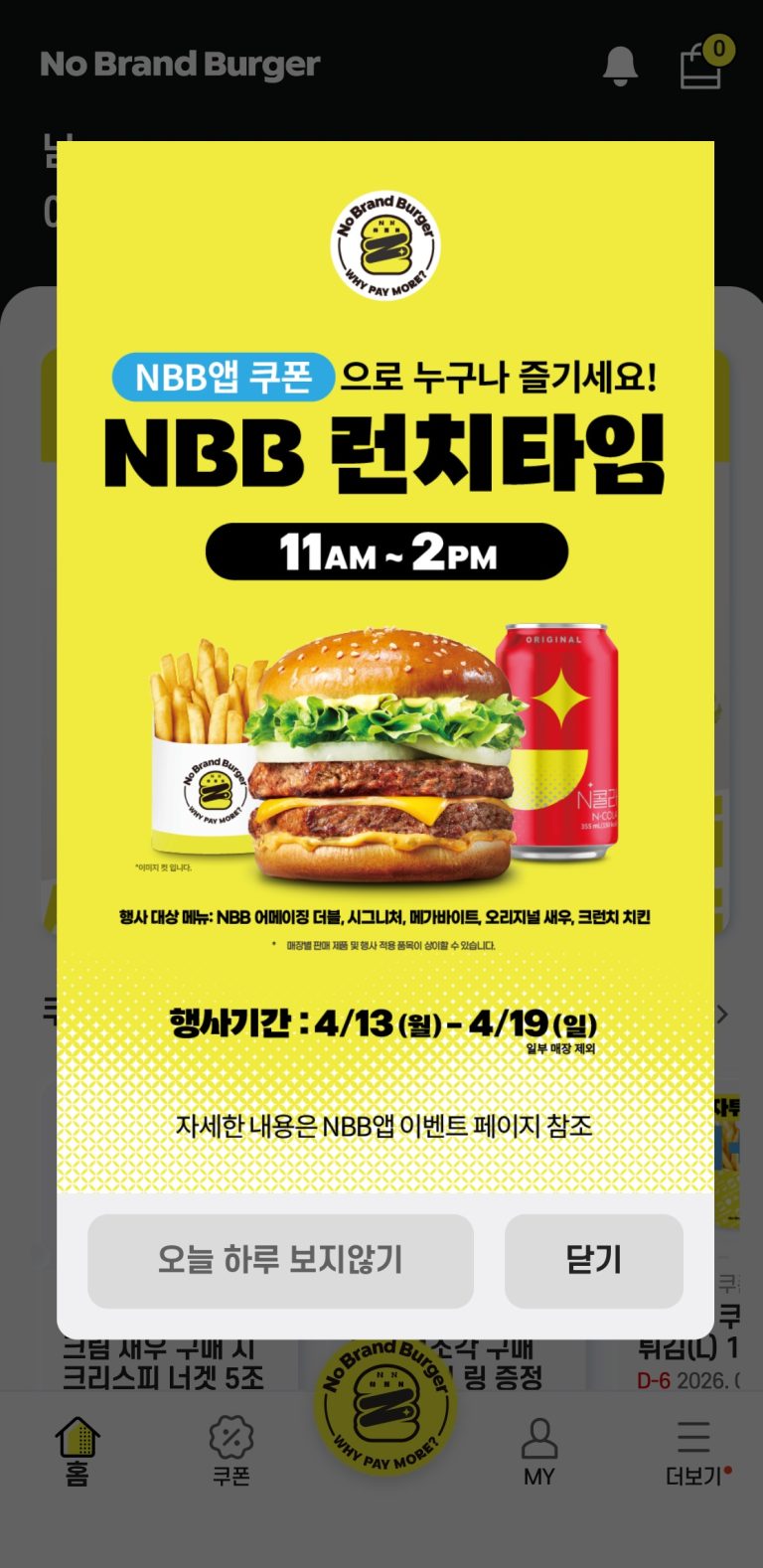The image size is (763, 1568).
Task: Switch to the 쿠폰 tab
Action: point(231,1451)
